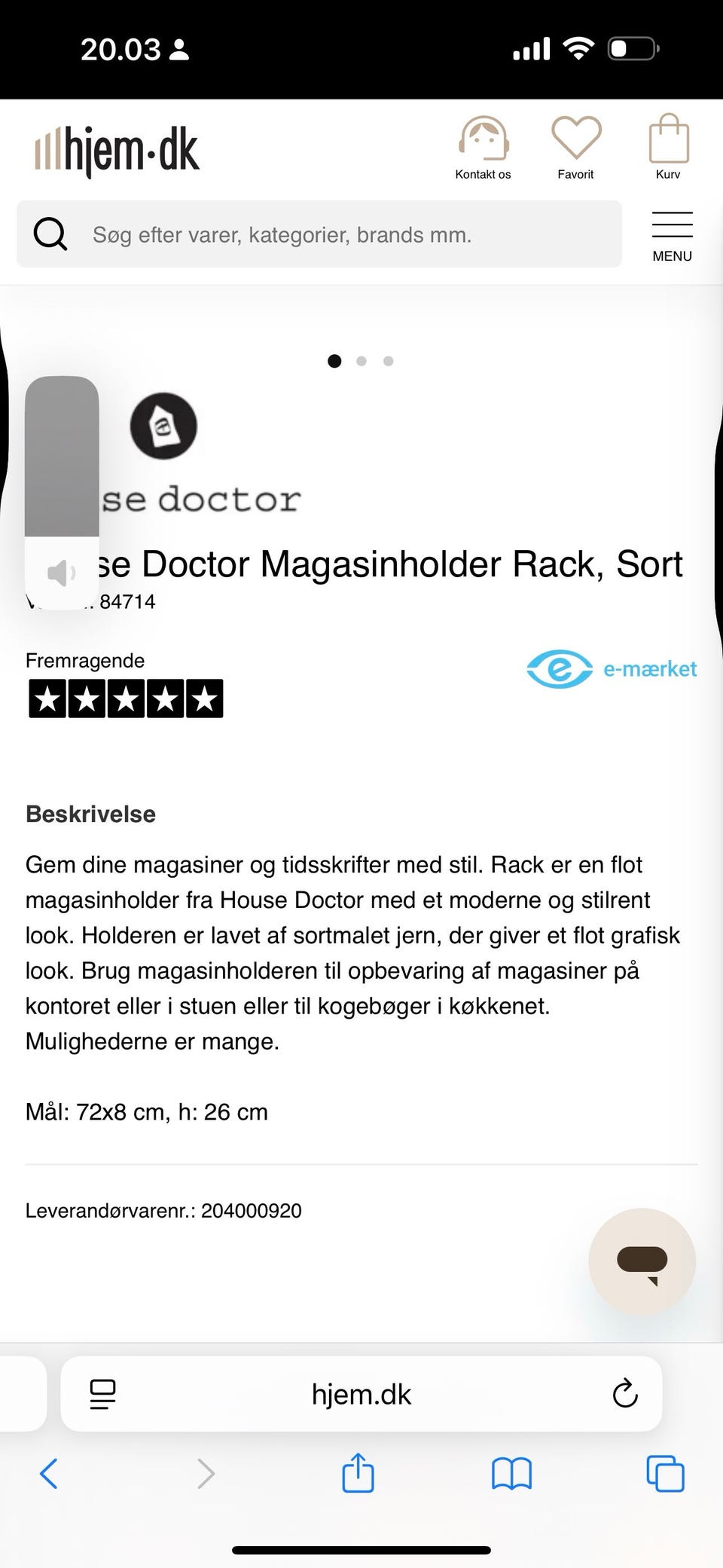This screenshot has height=1568, width=723.
Task: Select the second carousel dot
Action: pyautogui.click(x=361, y=361)
